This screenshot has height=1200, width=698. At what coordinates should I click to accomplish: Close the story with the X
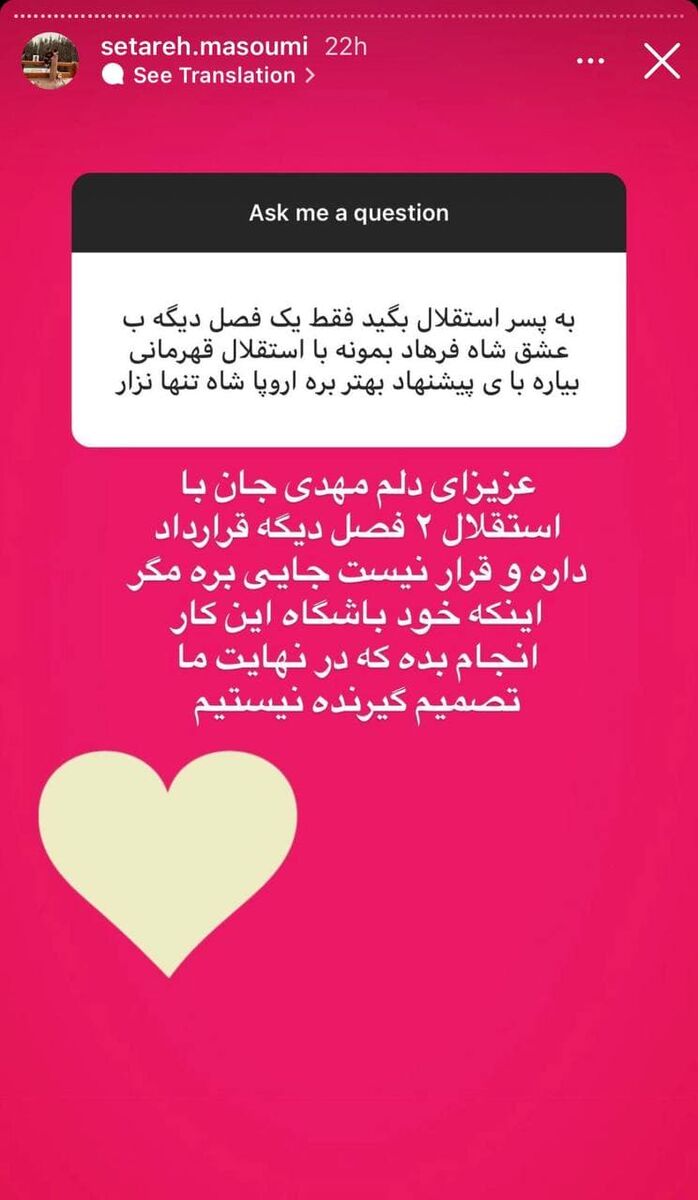(662, 61)
